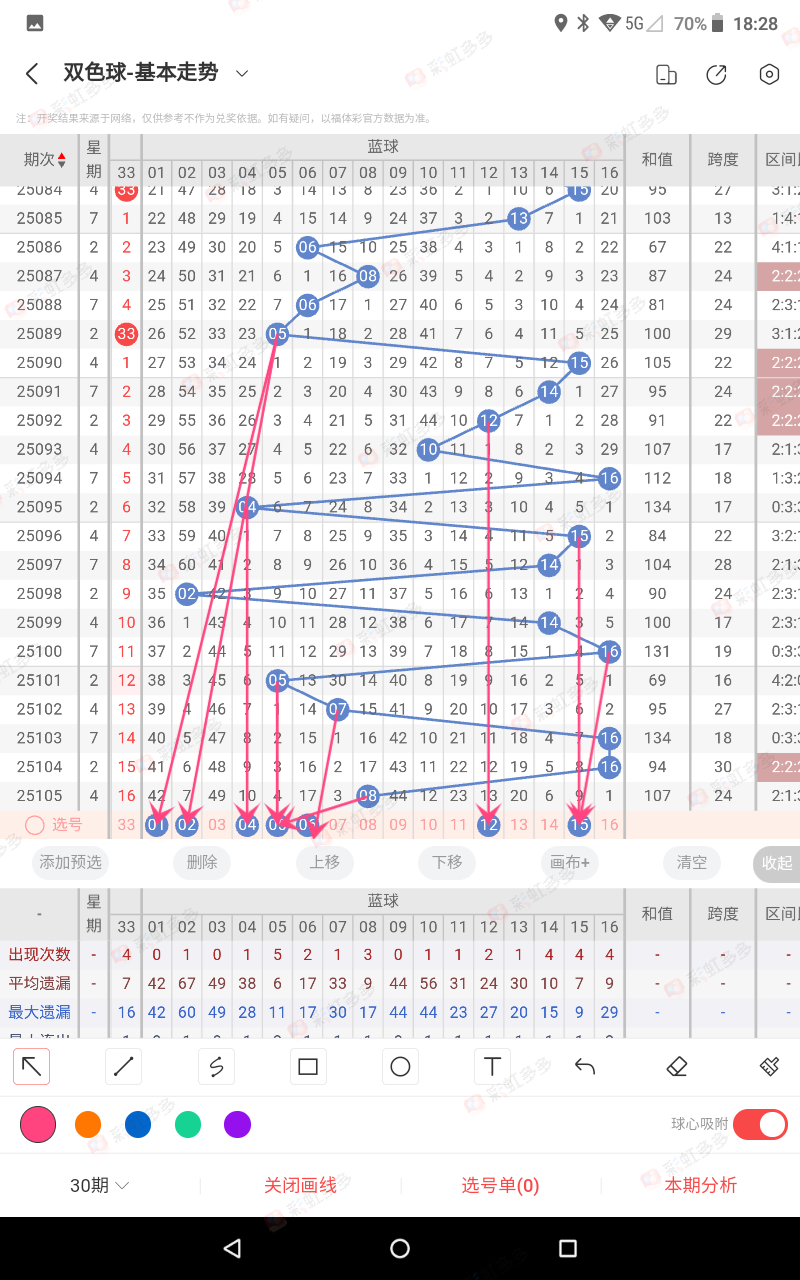Go back using the top-left arrow
800x1280 pixels.
[32, 74]
